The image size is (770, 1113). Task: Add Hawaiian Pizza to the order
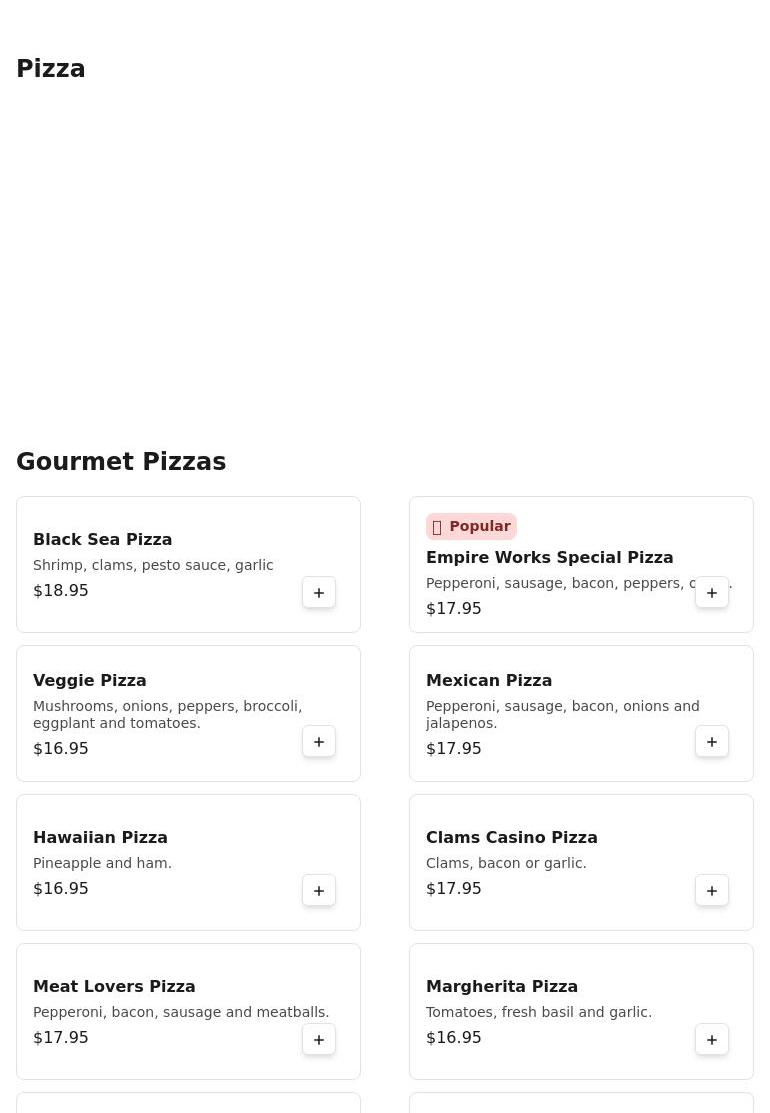319,891
